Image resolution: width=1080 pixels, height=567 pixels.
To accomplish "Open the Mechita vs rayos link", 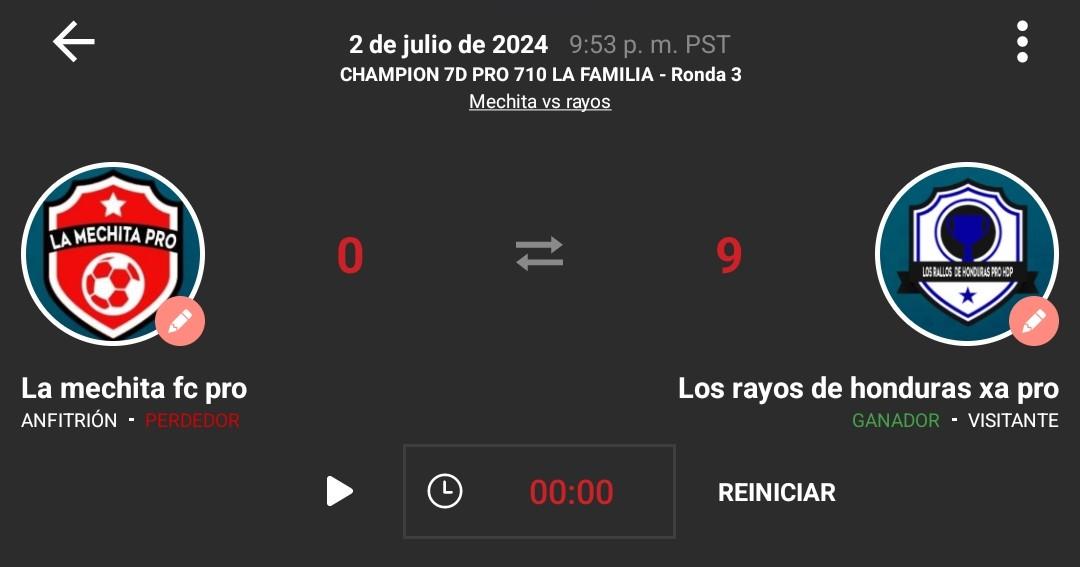I will tap(540, 102).
